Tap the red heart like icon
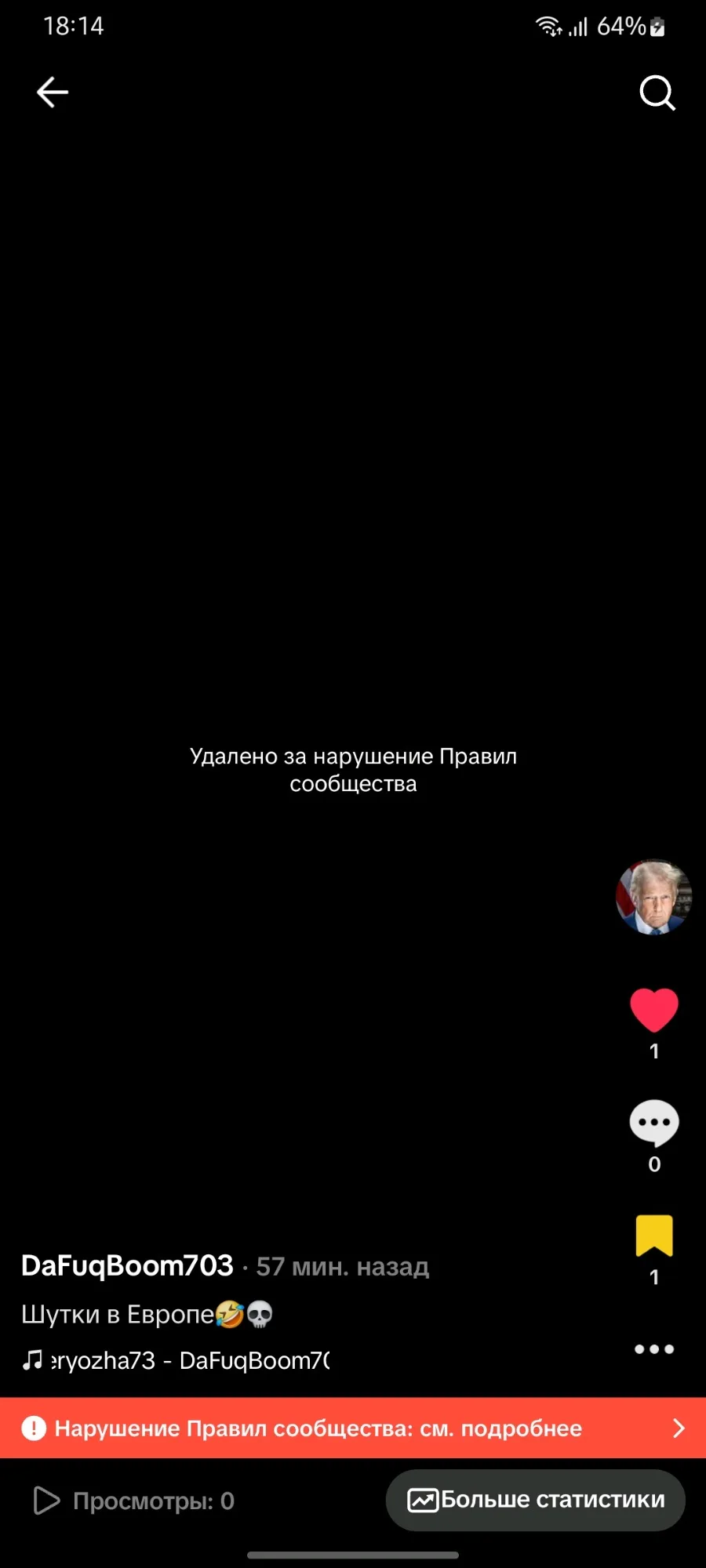 click(654, 1010)
